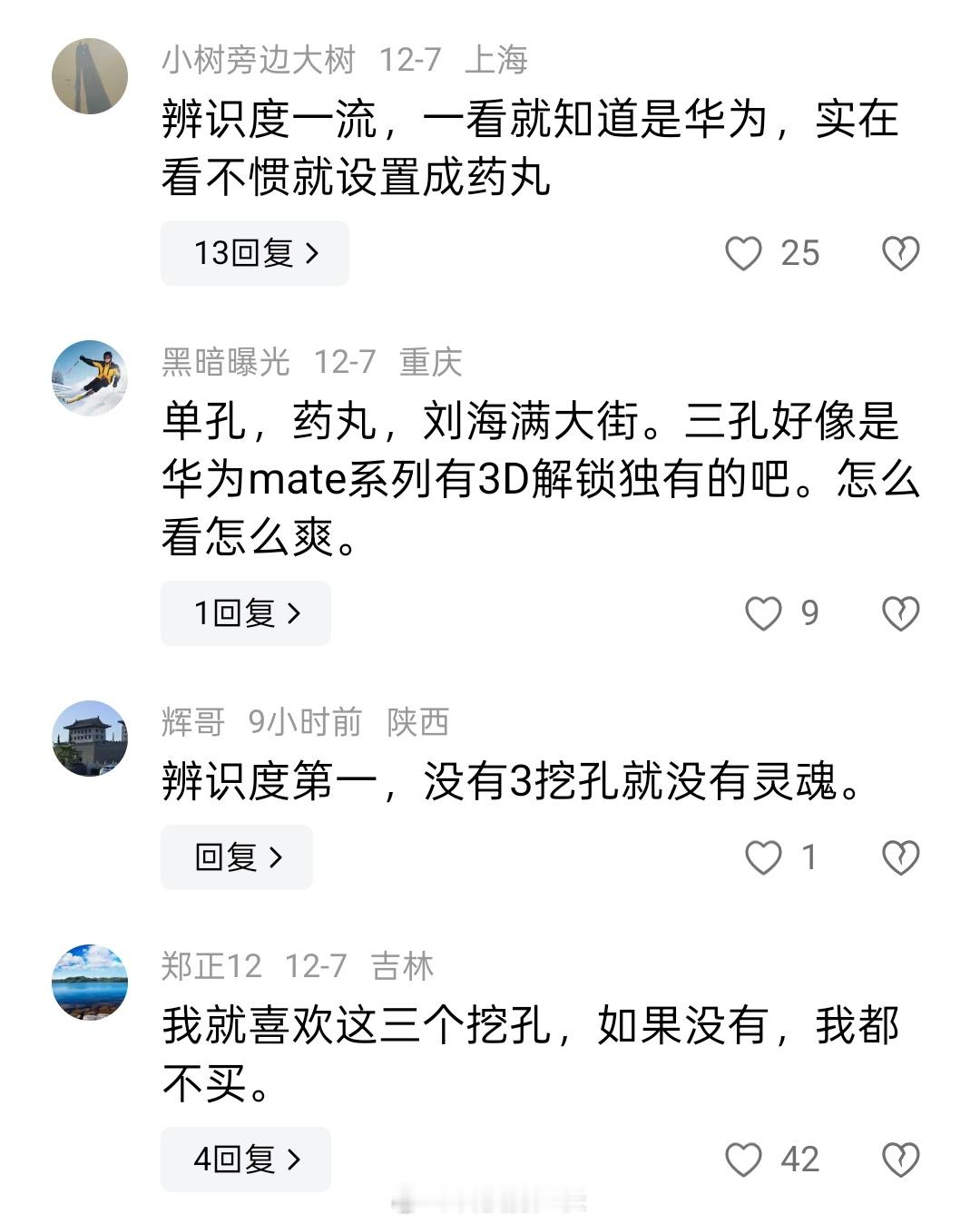Like 黑暗曝光's comment about 单孔药丸
Screen dimensions: 980x1223
click(765, 613)
